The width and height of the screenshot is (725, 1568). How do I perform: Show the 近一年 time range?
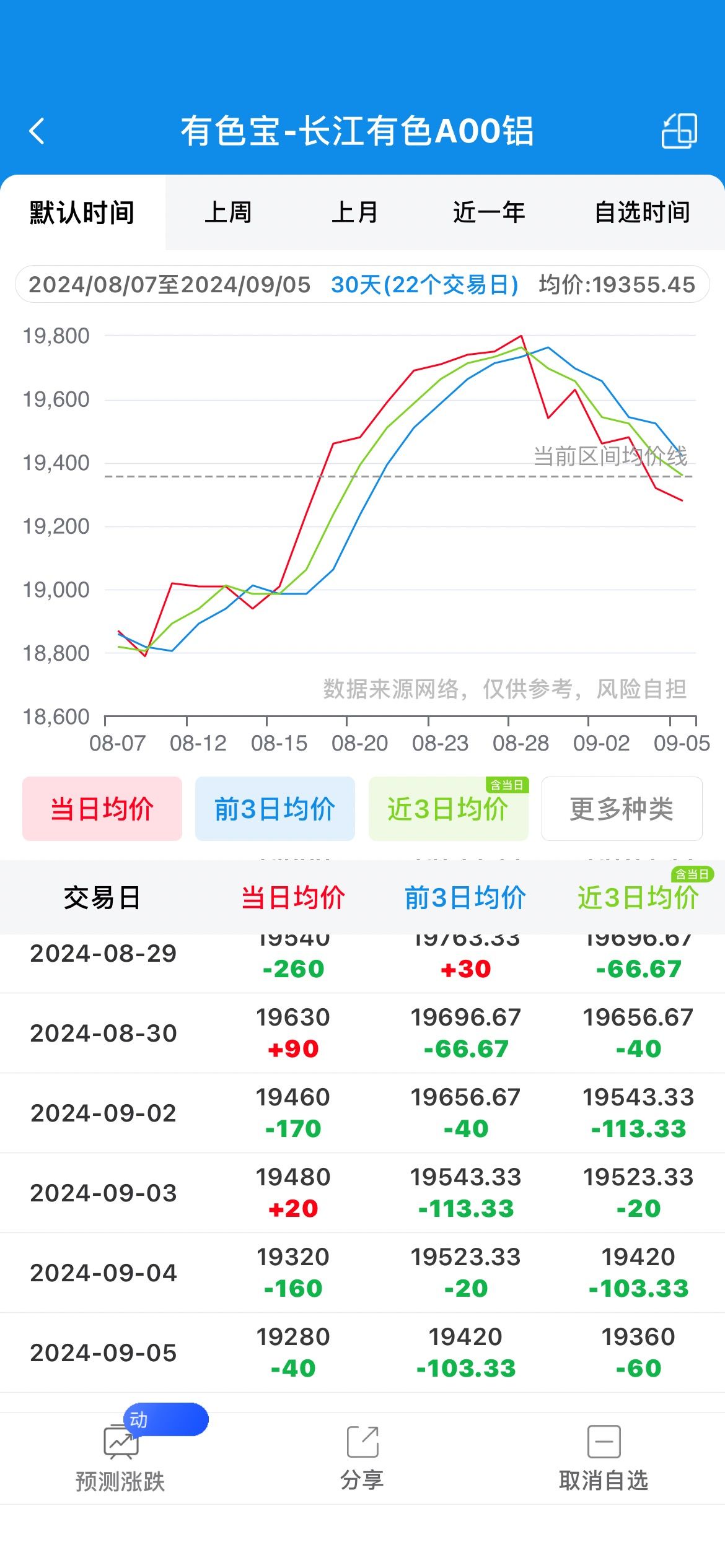click(x=489, y=212)
